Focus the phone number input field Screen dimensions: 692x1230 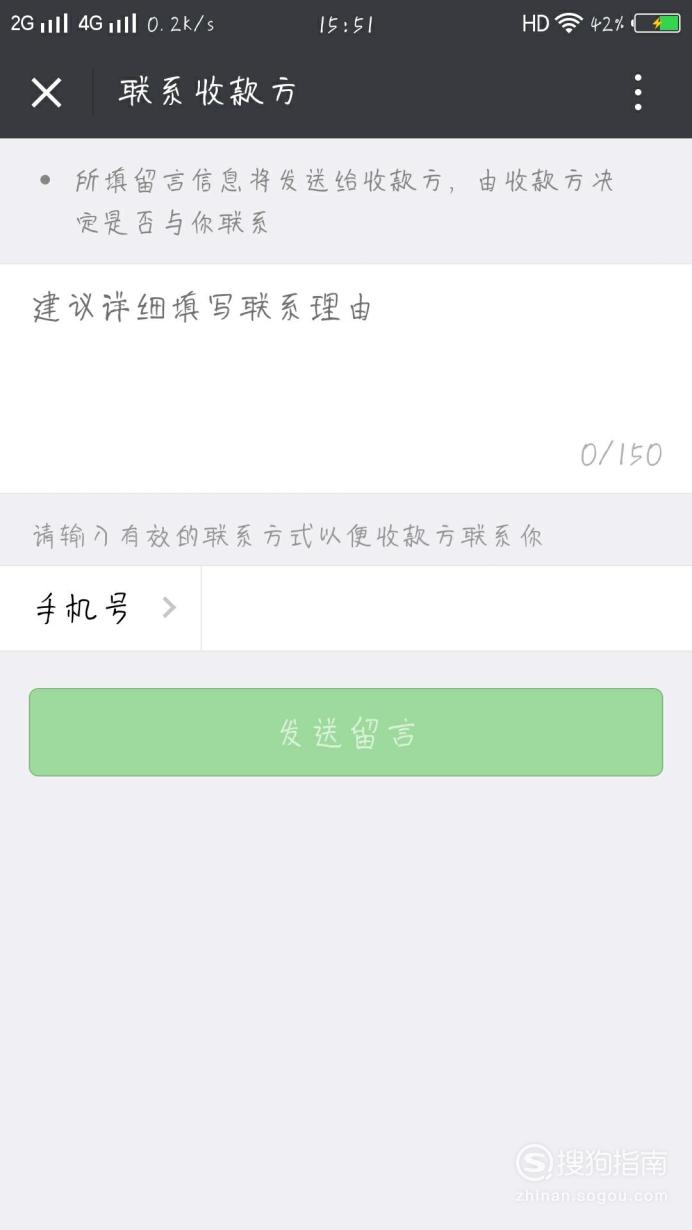[447, 608]
